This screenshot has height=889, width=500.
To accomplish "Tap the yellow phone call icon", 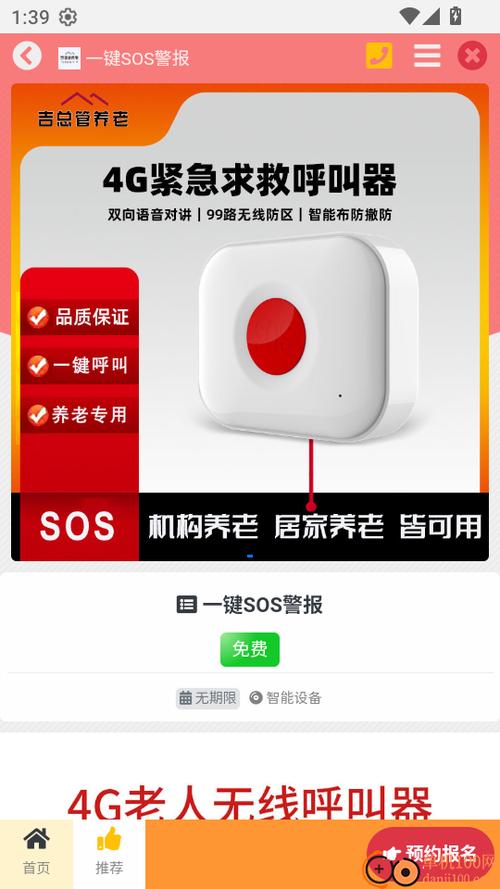I will coord(379,56).
